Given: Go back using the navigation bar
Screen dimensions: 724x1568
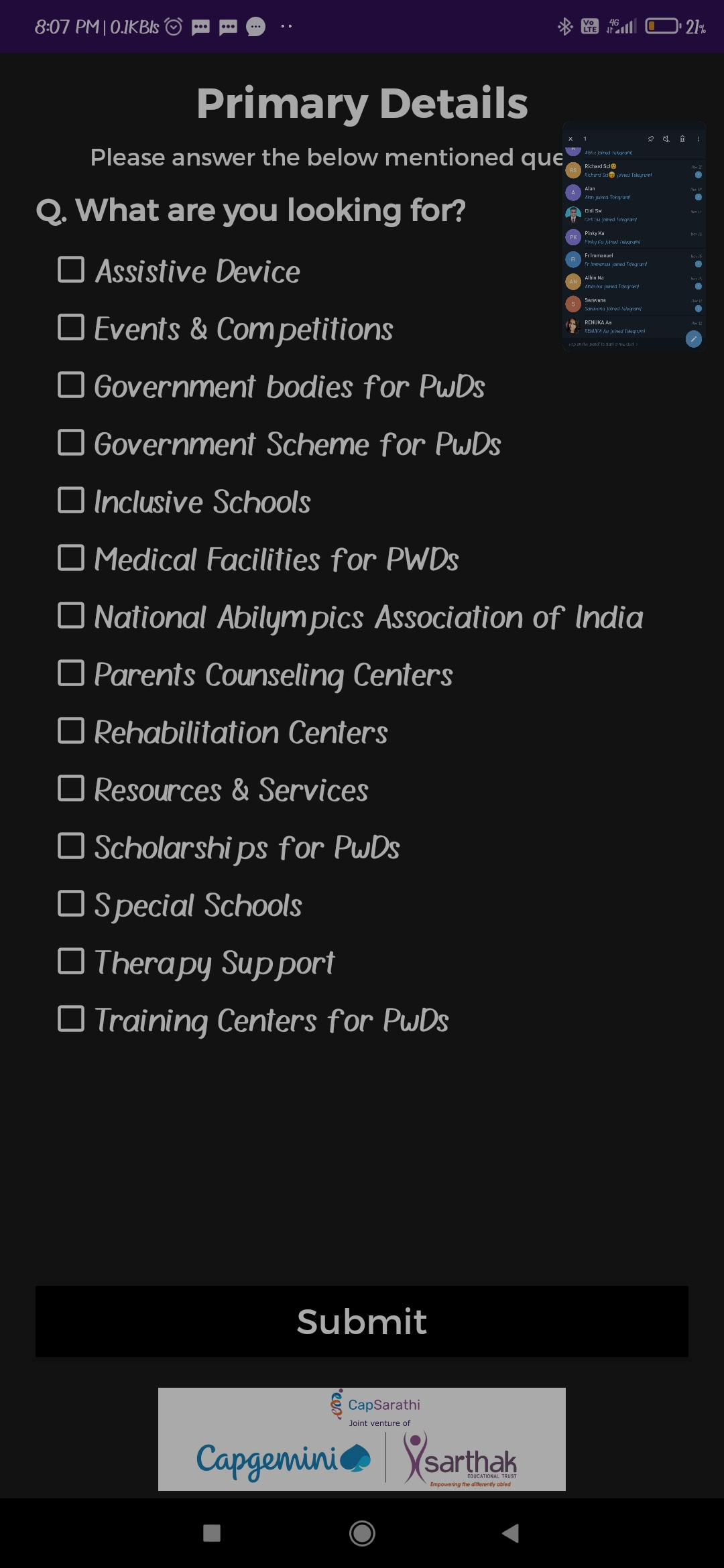Looking at the screenshot, I should point(511,1533).
